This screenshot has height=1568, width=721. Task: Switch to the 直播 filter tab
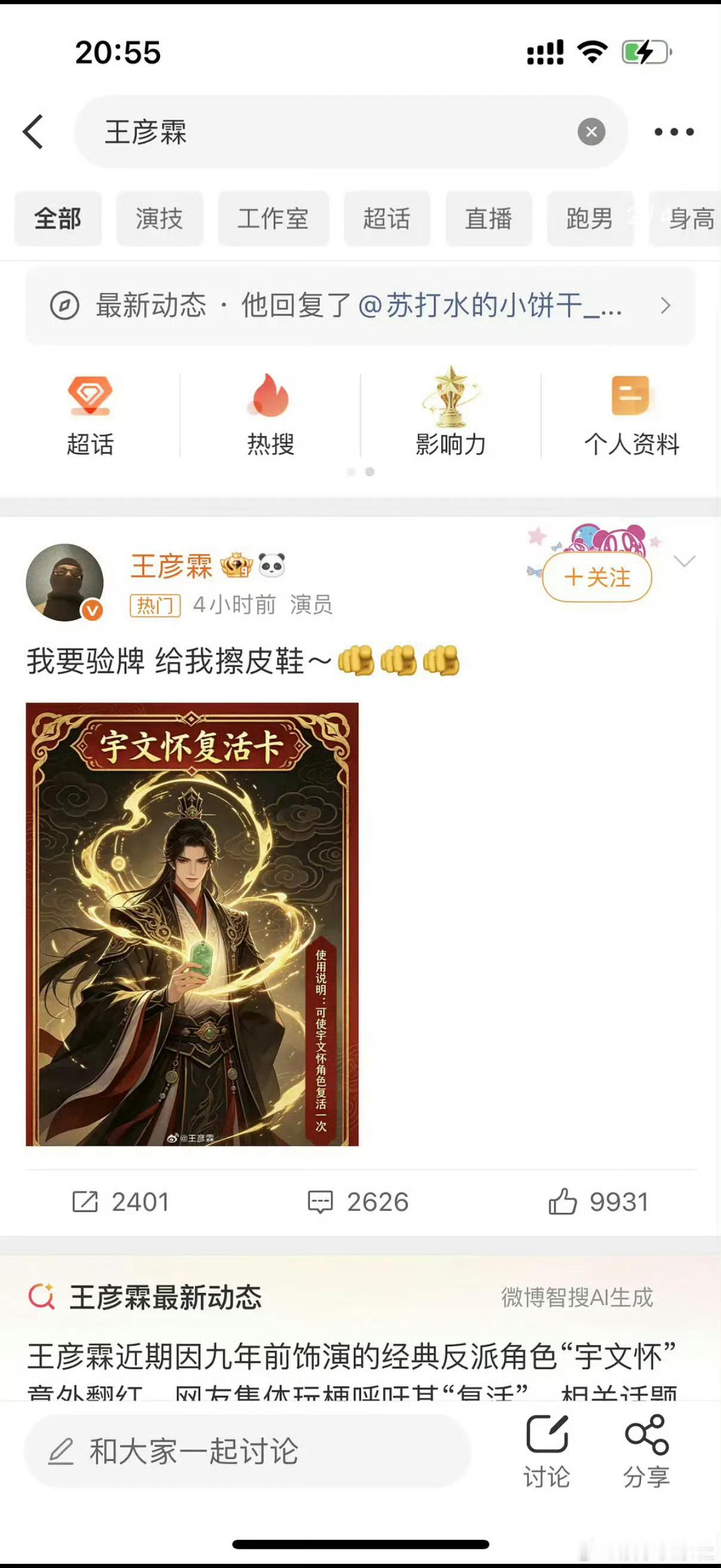point(488,219)
